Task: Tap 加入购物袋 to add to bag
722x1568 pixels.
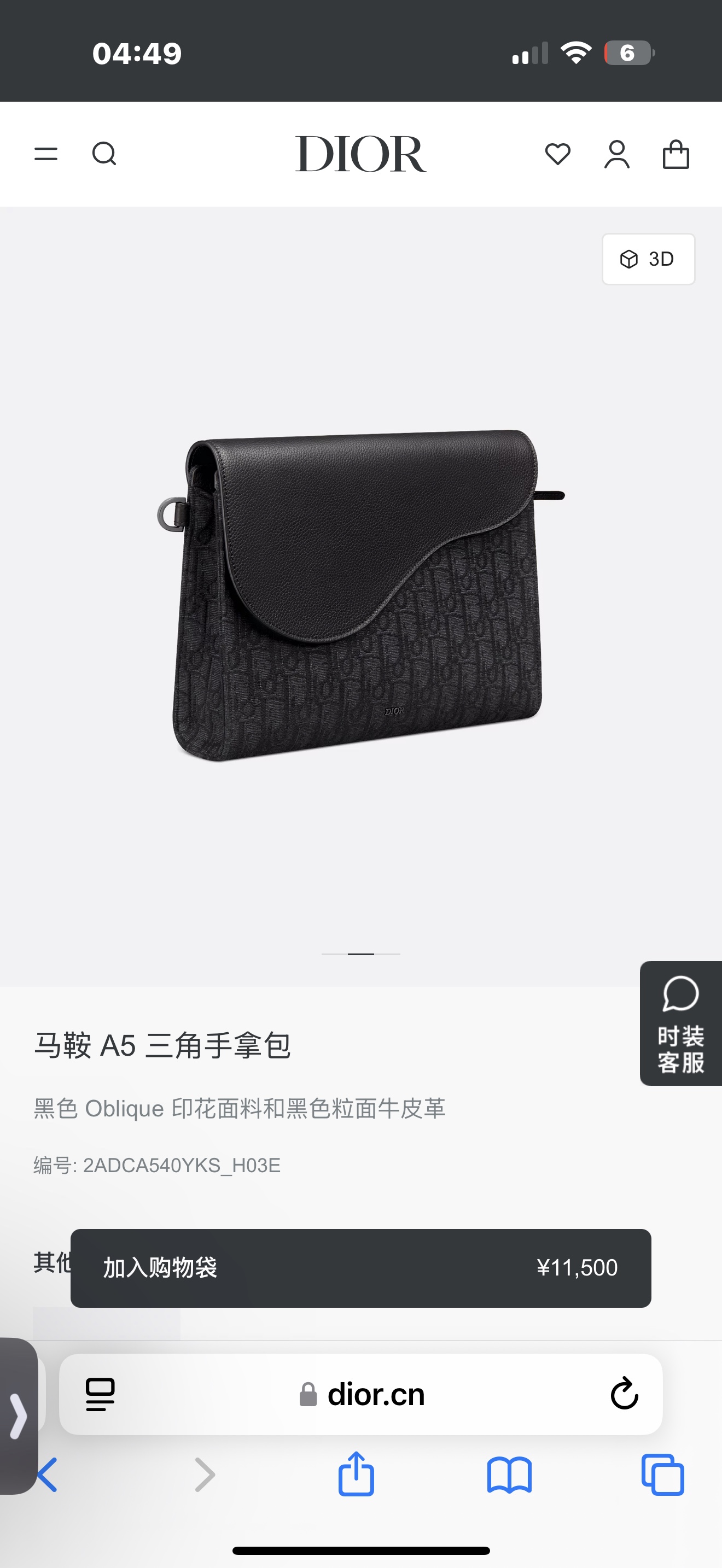Action: pyautogui.click(x=360, y=1267)
